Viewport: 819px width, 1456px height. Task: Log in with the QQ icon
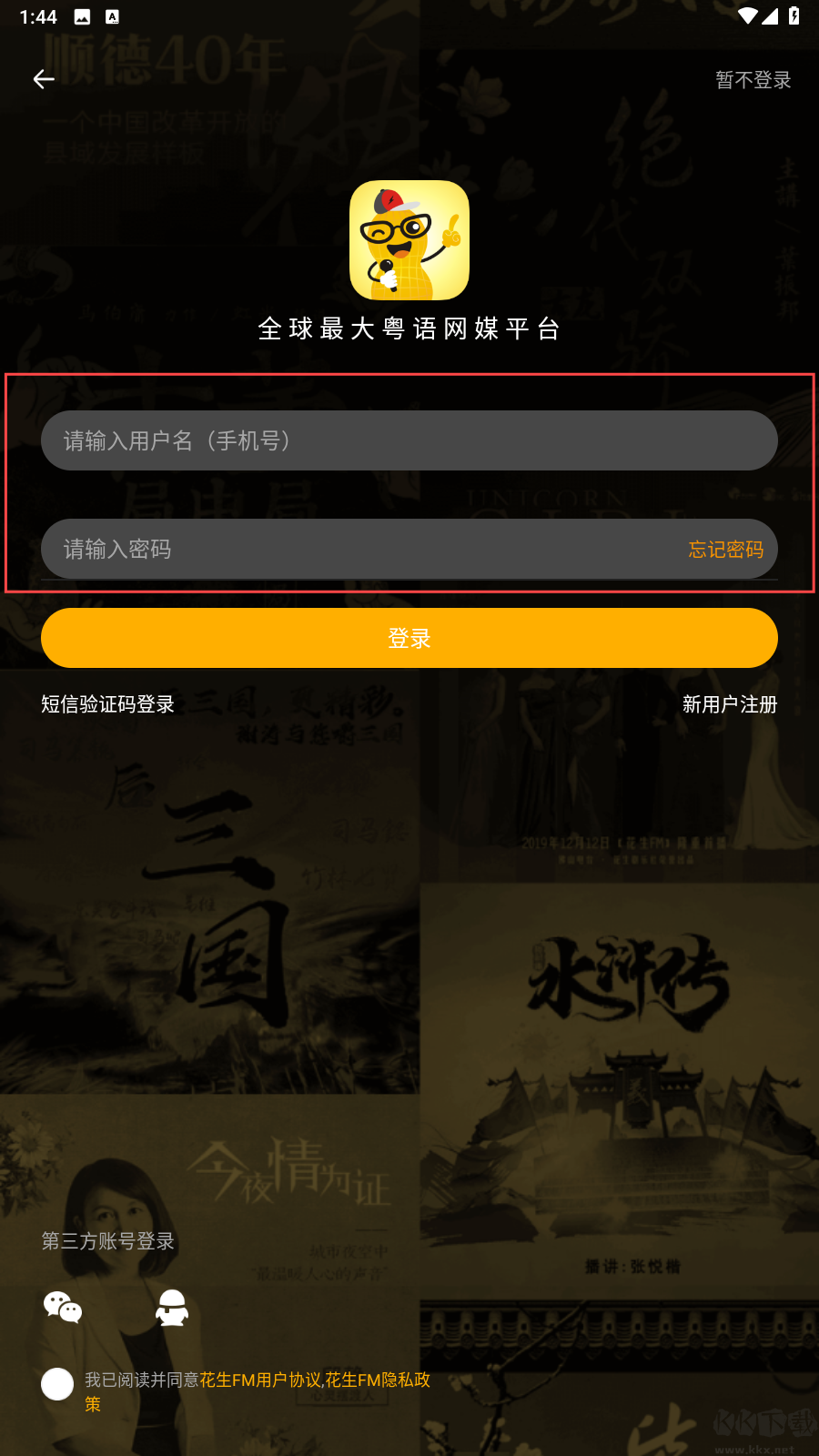point(172,1308)
